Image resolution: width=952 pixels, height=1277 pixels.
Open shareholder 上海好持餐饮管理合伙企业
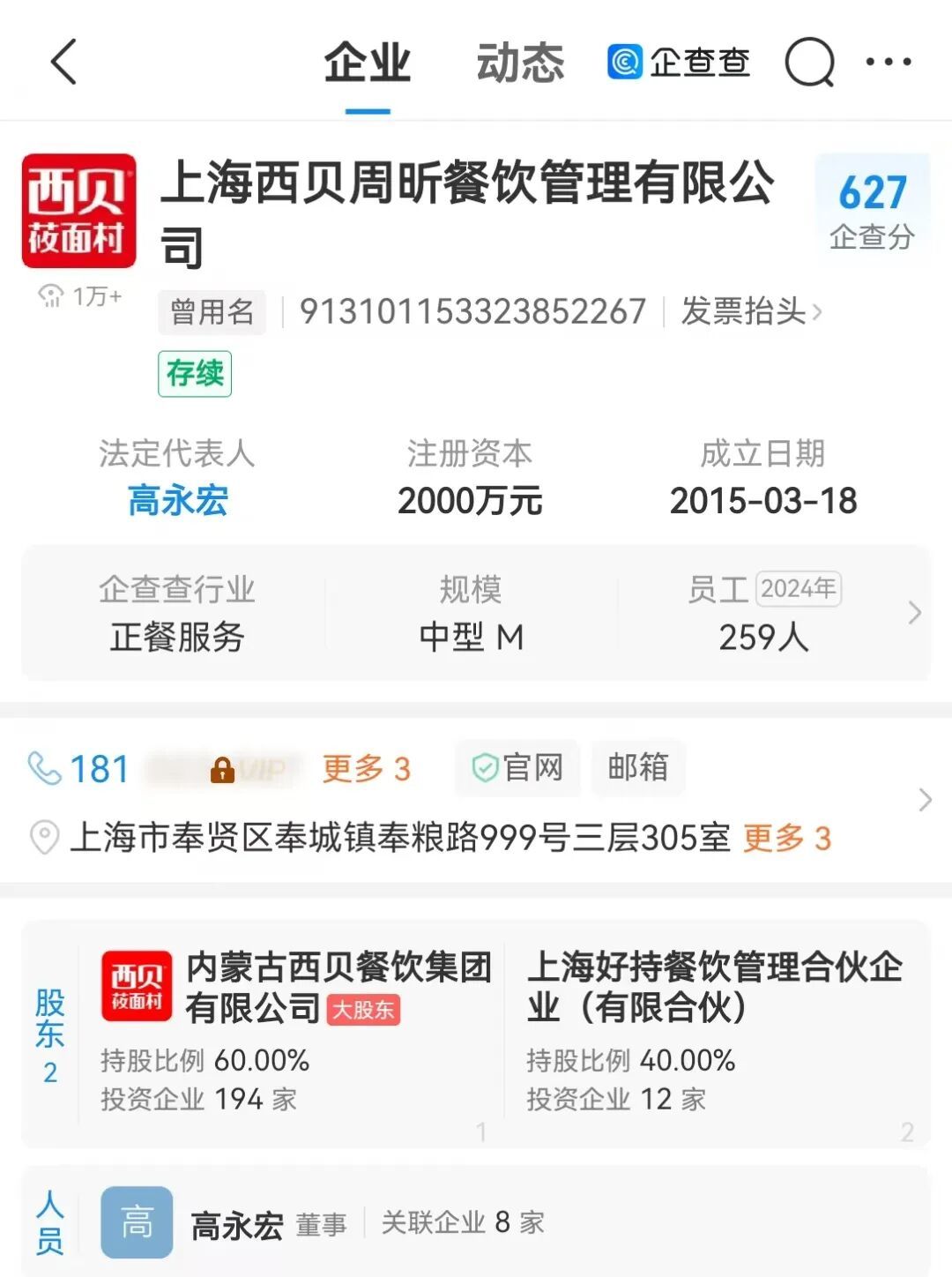(x=714, y=988)
